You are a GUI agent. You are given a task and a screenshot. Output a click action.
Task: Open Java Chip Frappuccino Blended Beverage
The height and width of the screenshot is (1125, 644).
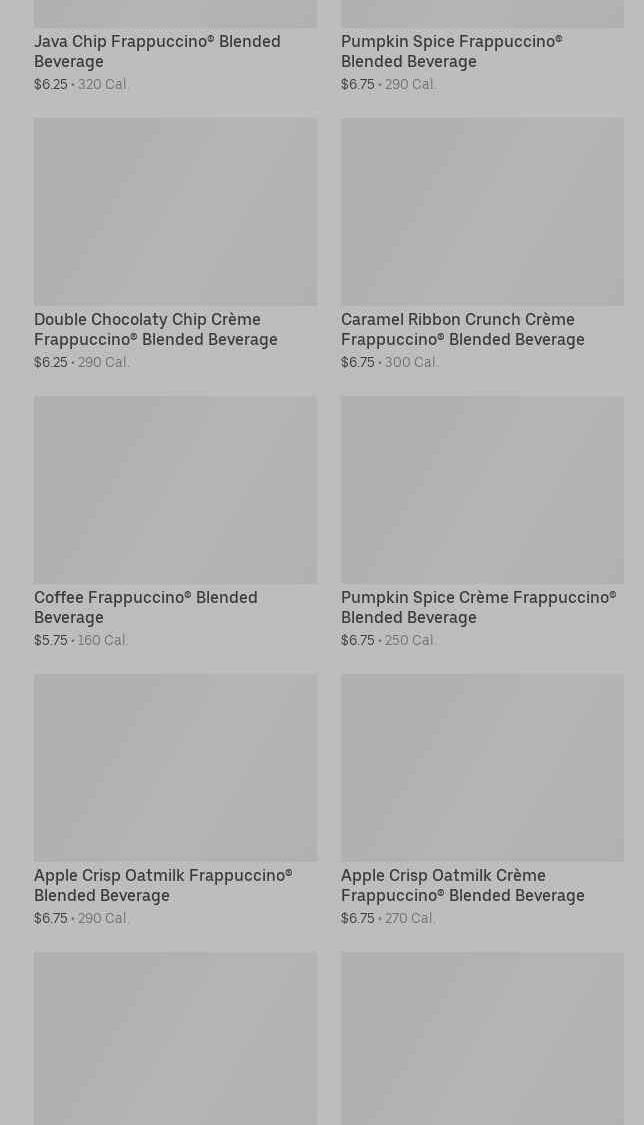click(157, 51)
